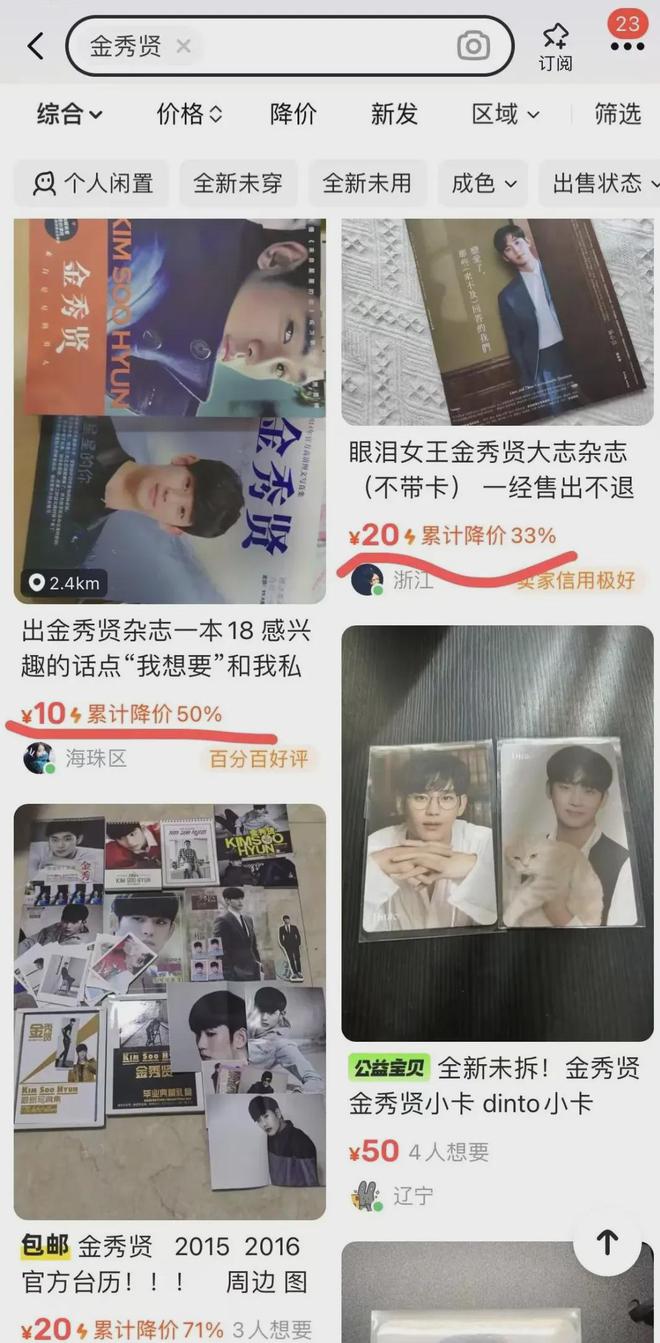Sort results by 价格
The width and height of the screenshot is (660, 1343).
tap(189, 114)
